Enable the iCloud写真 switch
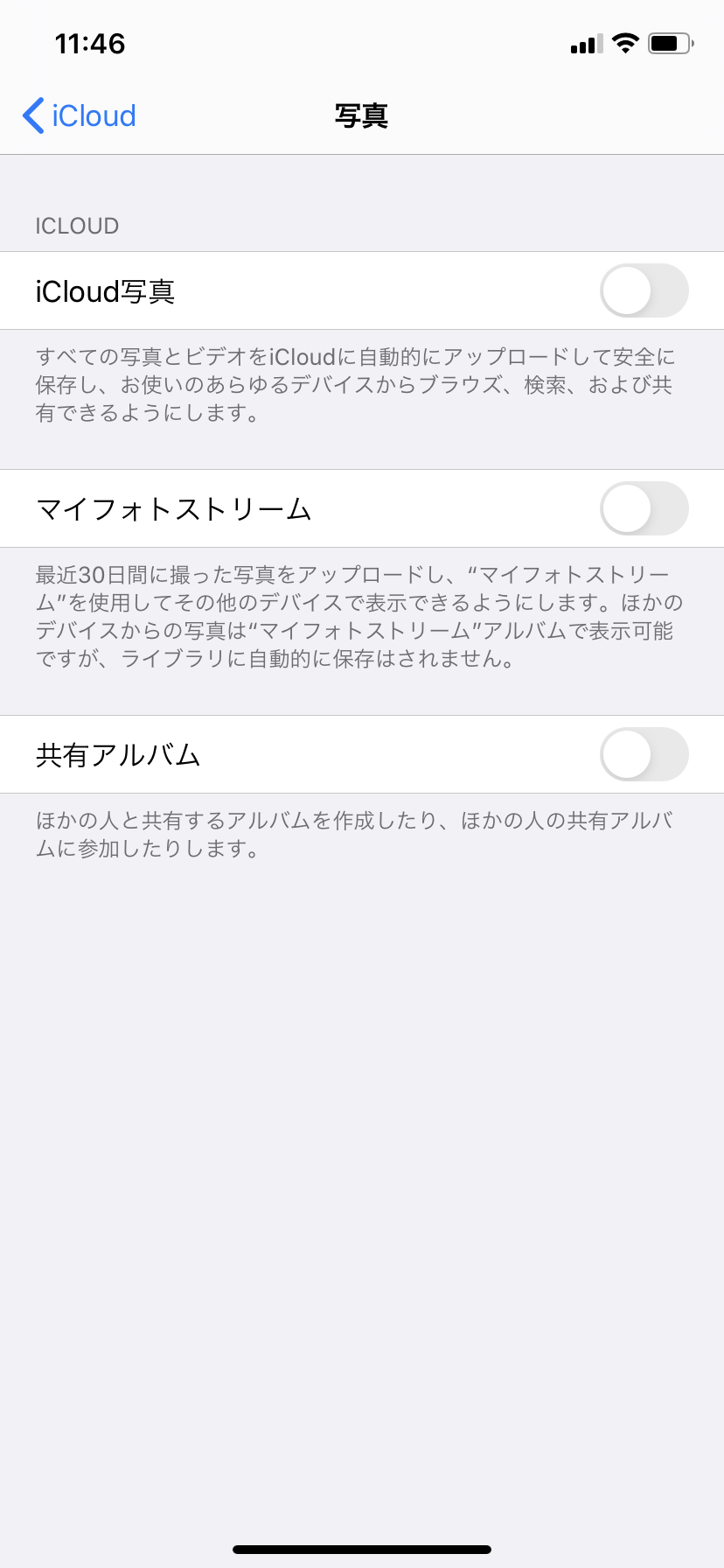 [x=644, y=290]
